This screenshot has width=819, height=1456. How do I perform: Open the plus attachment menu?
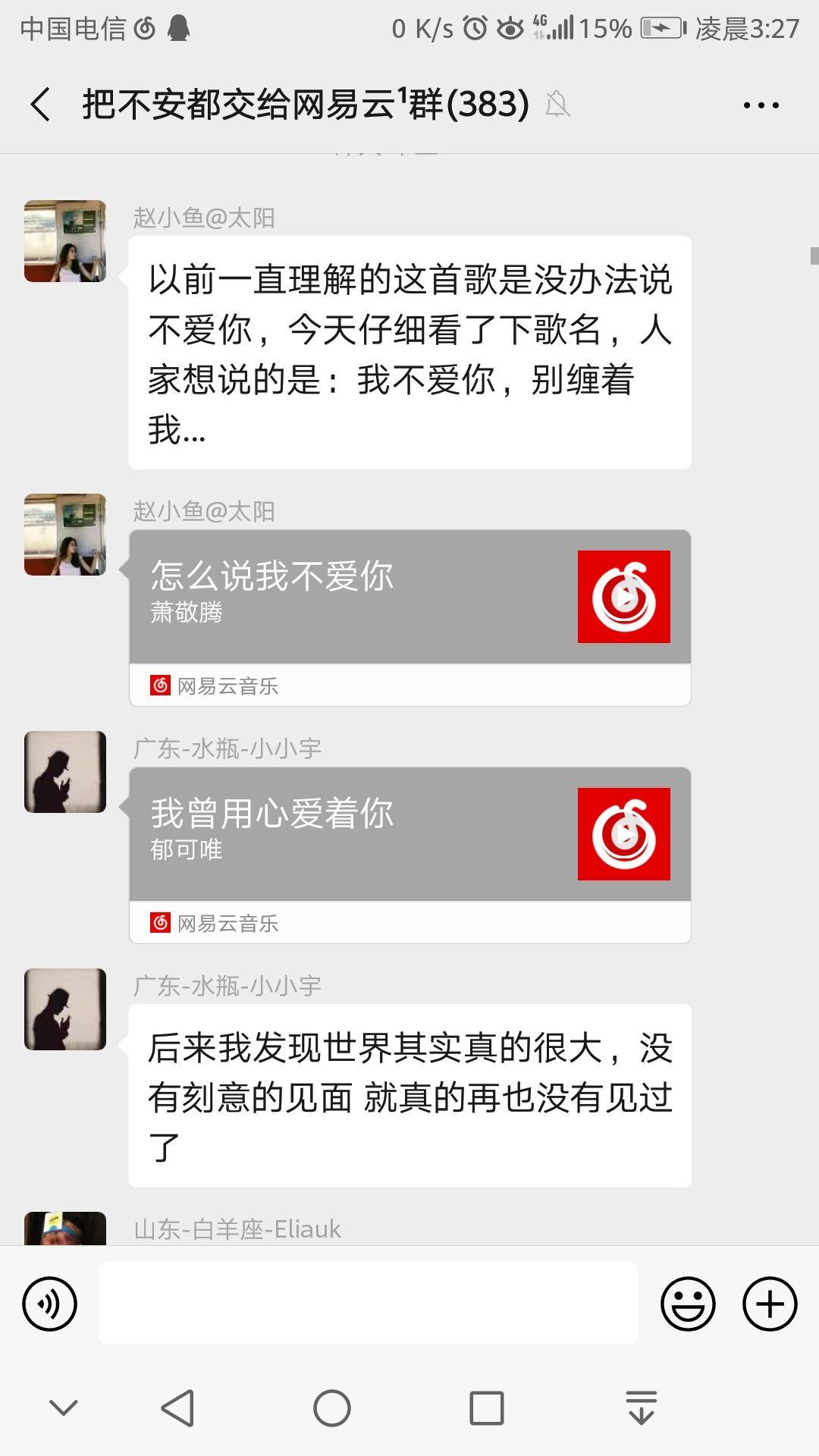[769, 1304]
